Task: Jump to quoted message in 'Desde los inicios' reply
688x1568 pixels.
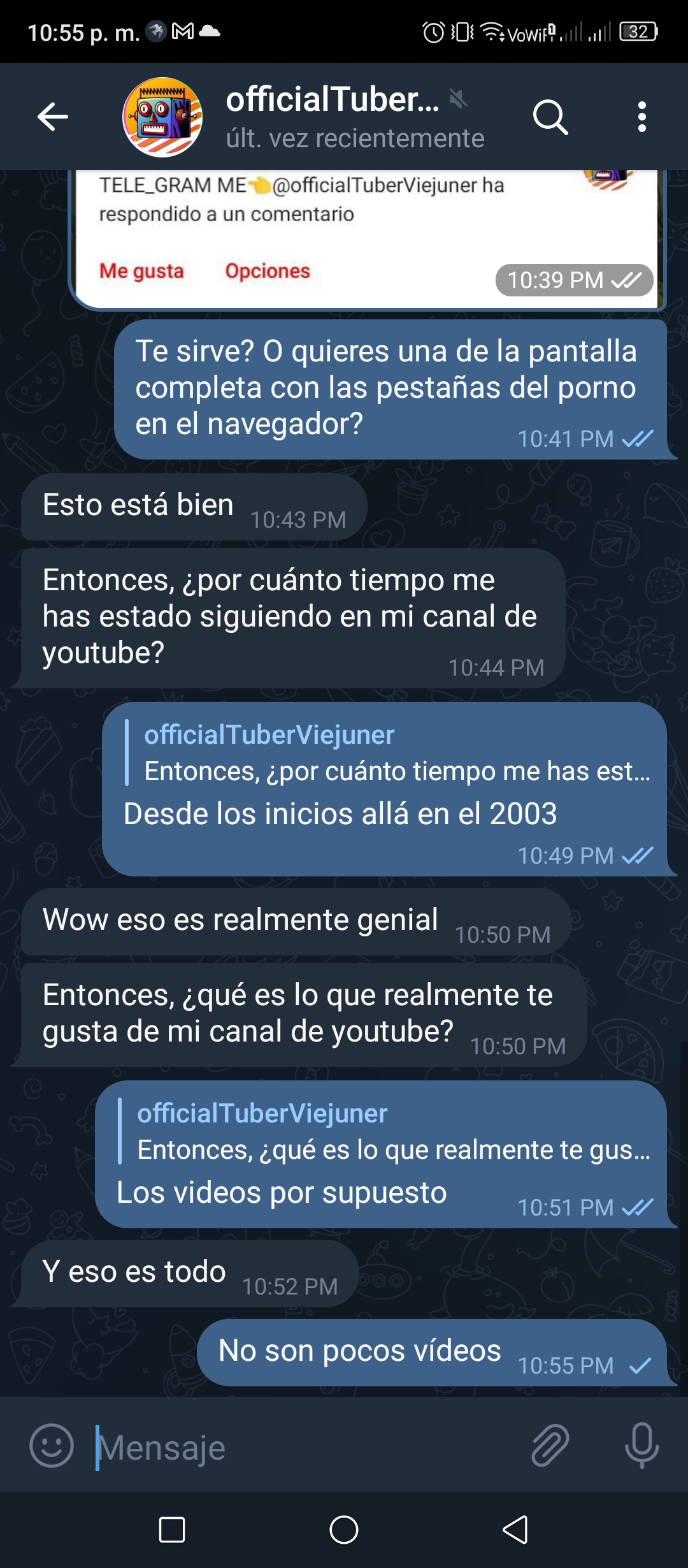Action: coord(389,753)
